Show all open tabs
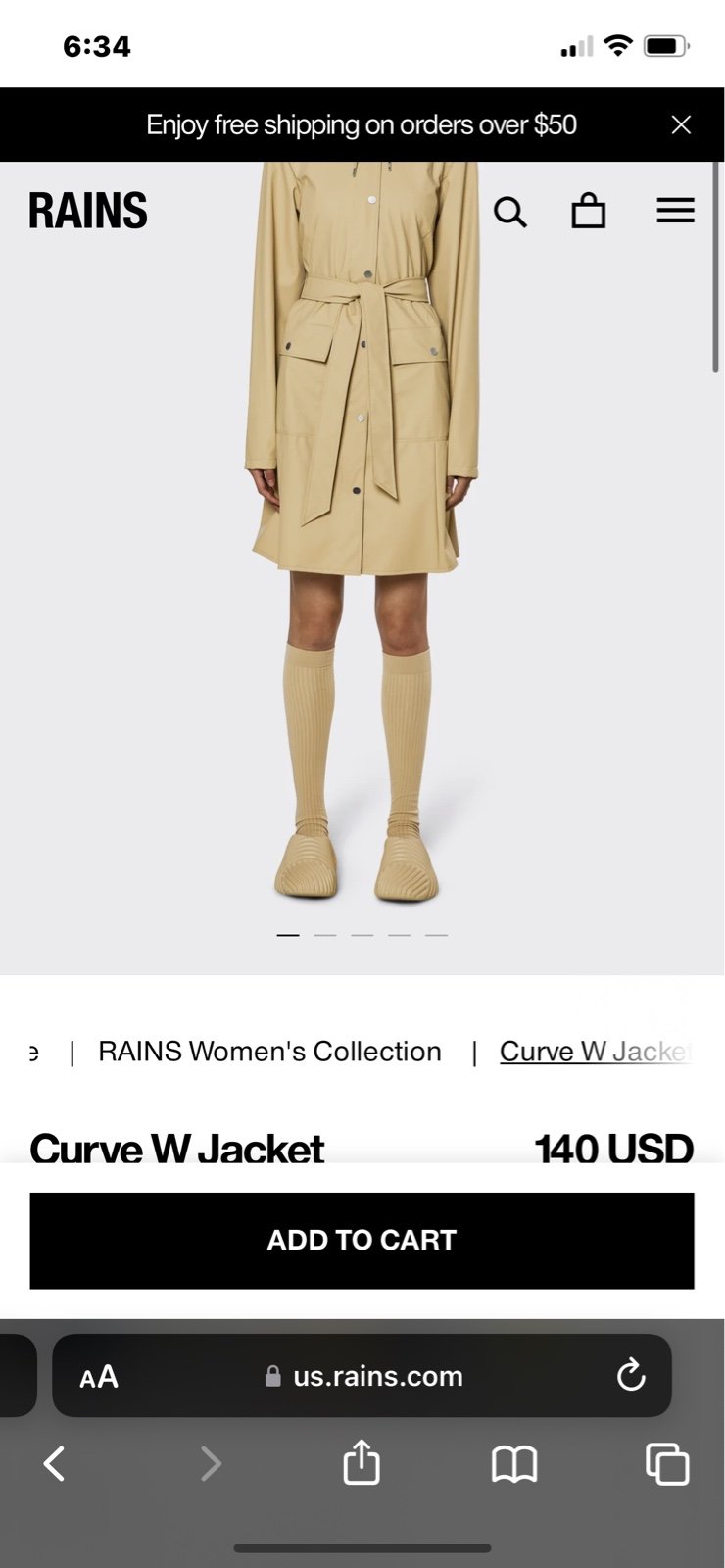Image resolution: width=725 pixels, height=1568 pixels. coord(667,1464)
